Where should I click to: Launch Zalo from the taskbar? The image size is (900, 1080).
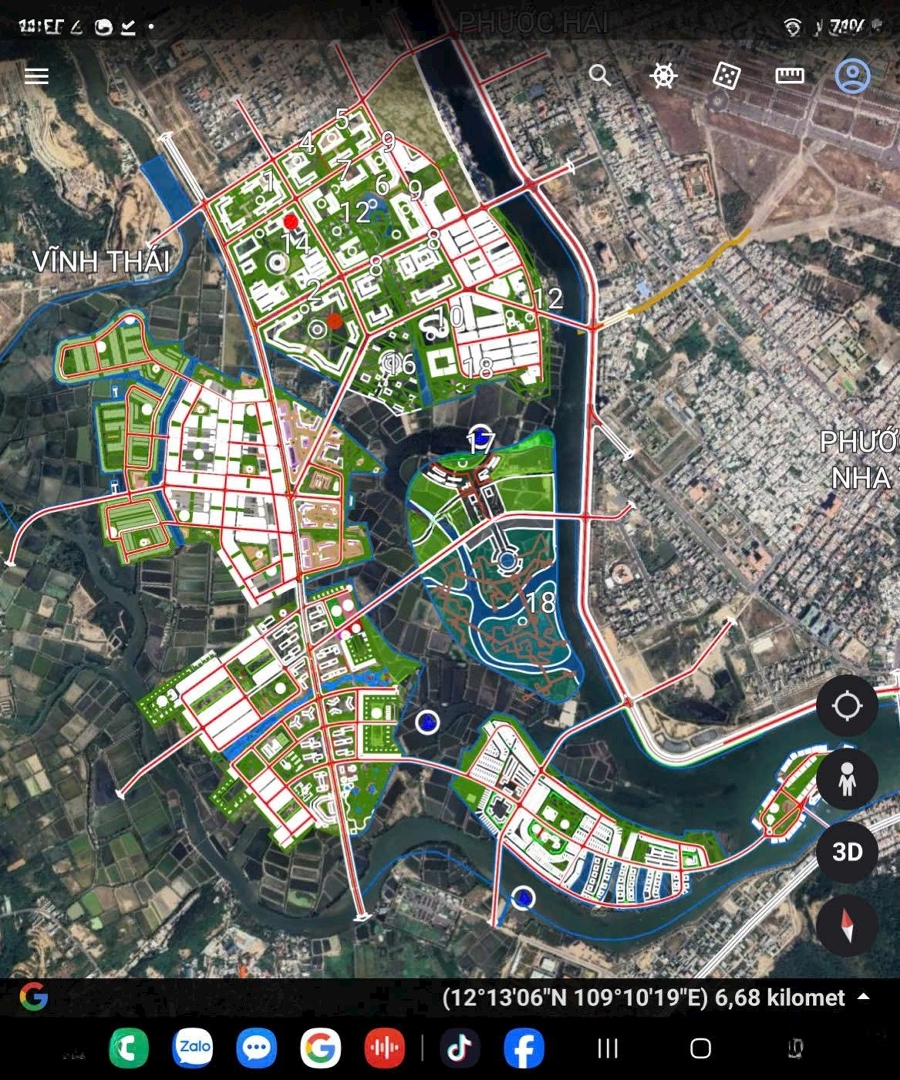(193, 1048)
